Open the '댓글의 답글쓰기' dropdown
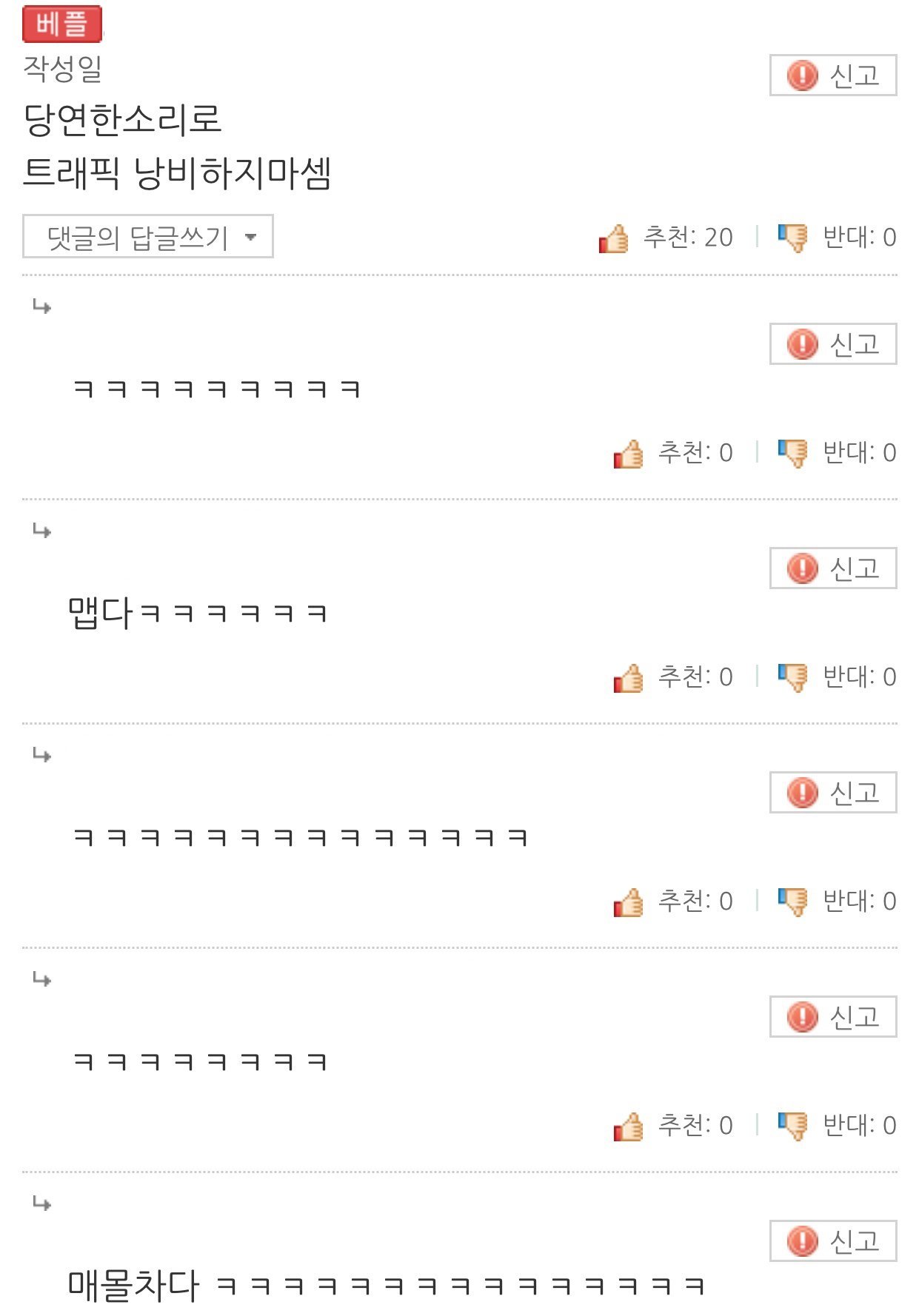 click(147, 237)
